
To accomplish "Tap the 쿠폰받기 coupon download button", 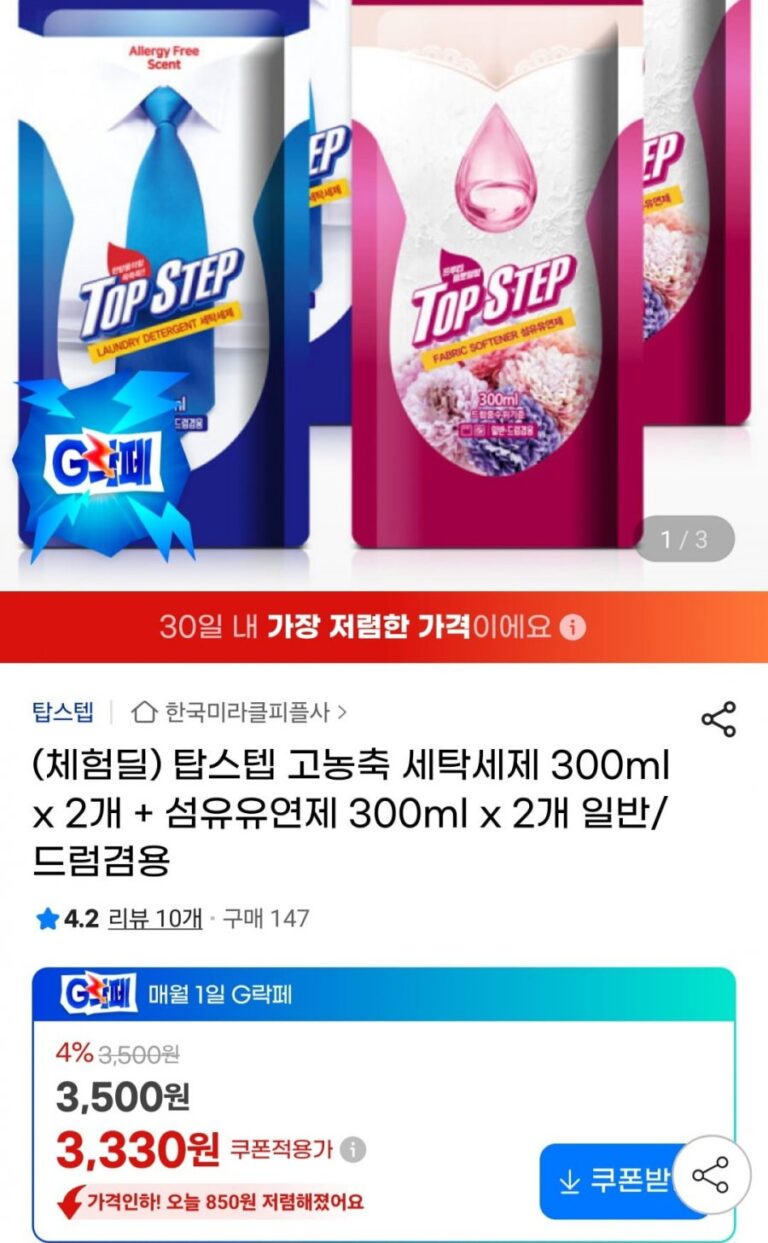I will 610,1182.
